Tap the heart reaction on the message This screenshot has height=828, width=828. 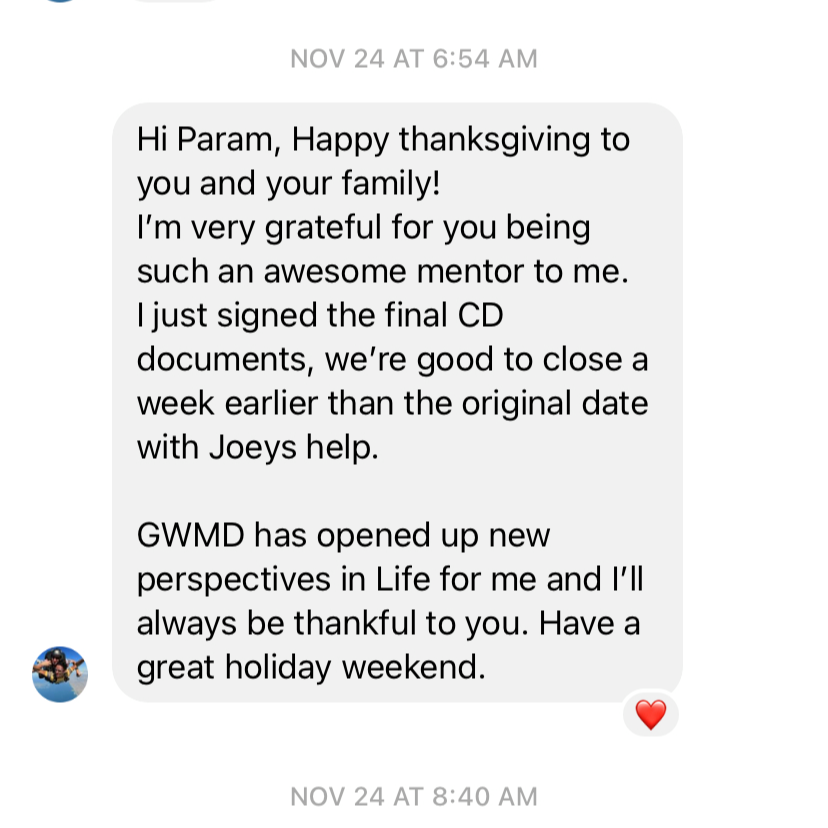(650, 714)
